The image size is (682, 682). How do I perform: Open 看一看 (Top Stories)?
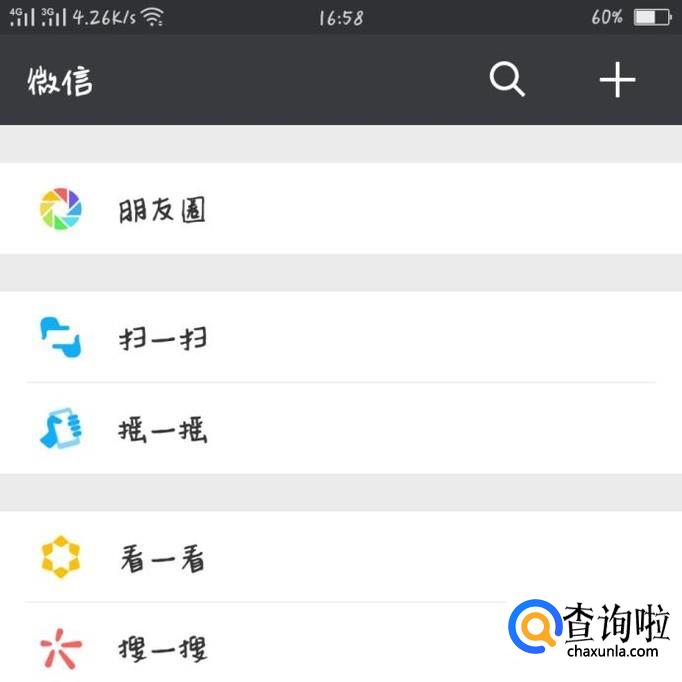pos(161,558)
